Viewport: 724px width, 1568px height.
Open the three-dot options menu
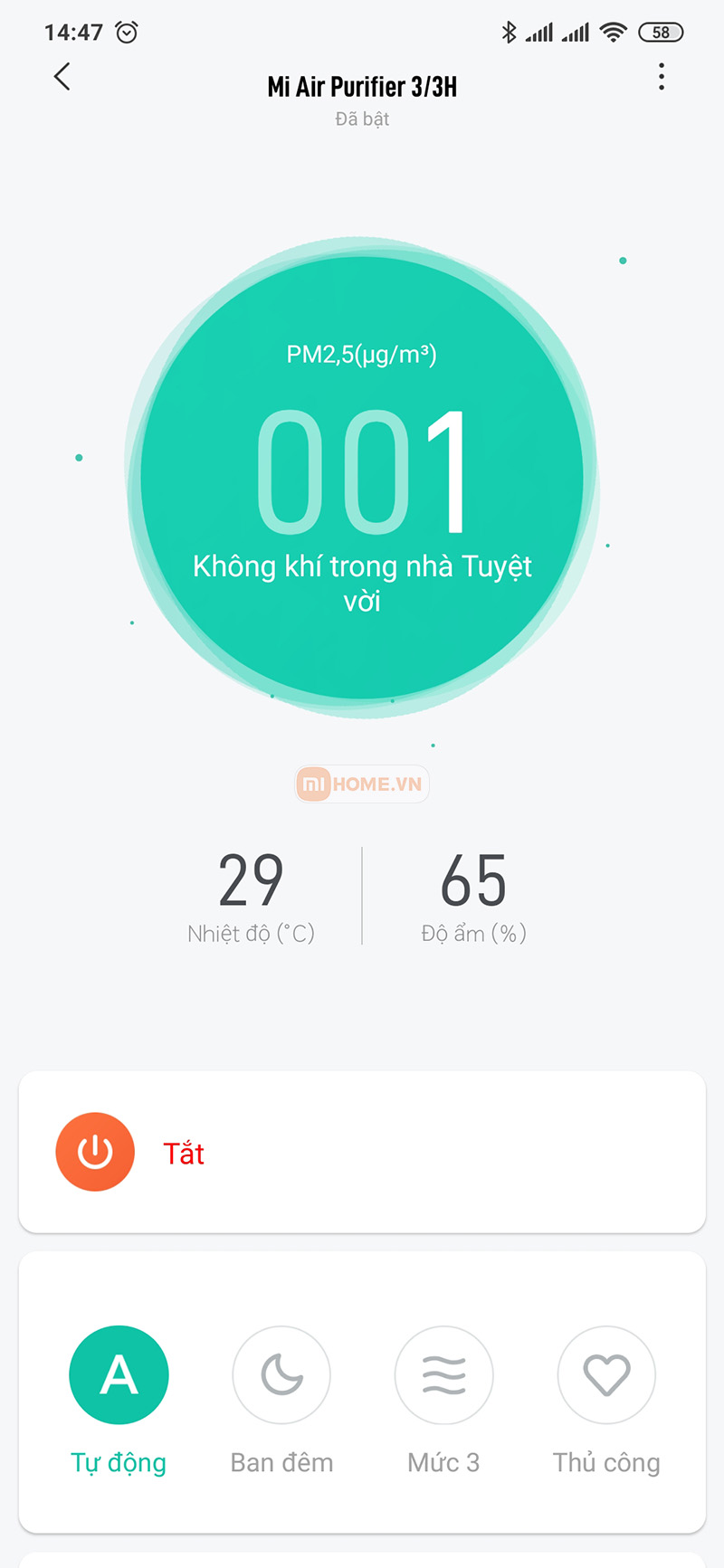point(662,78)
